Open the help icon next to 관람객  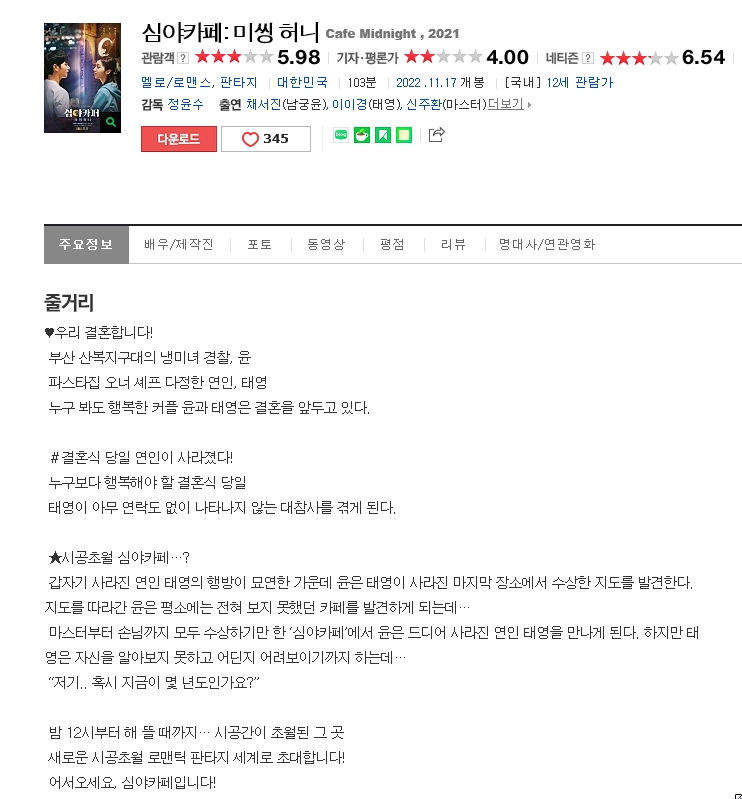coord(183,58)
